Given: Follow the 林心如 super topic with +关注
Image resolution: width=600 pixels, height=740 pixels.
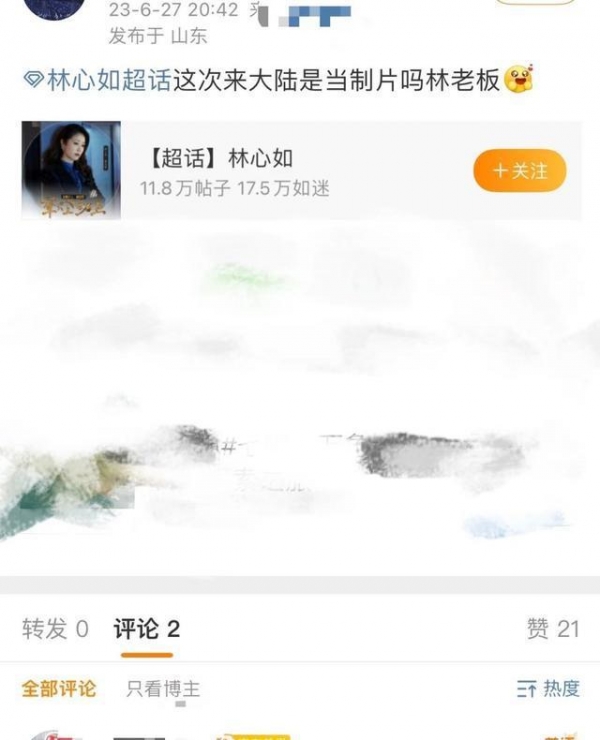Looking at the screenshot, I should click(x=519, y=171).
